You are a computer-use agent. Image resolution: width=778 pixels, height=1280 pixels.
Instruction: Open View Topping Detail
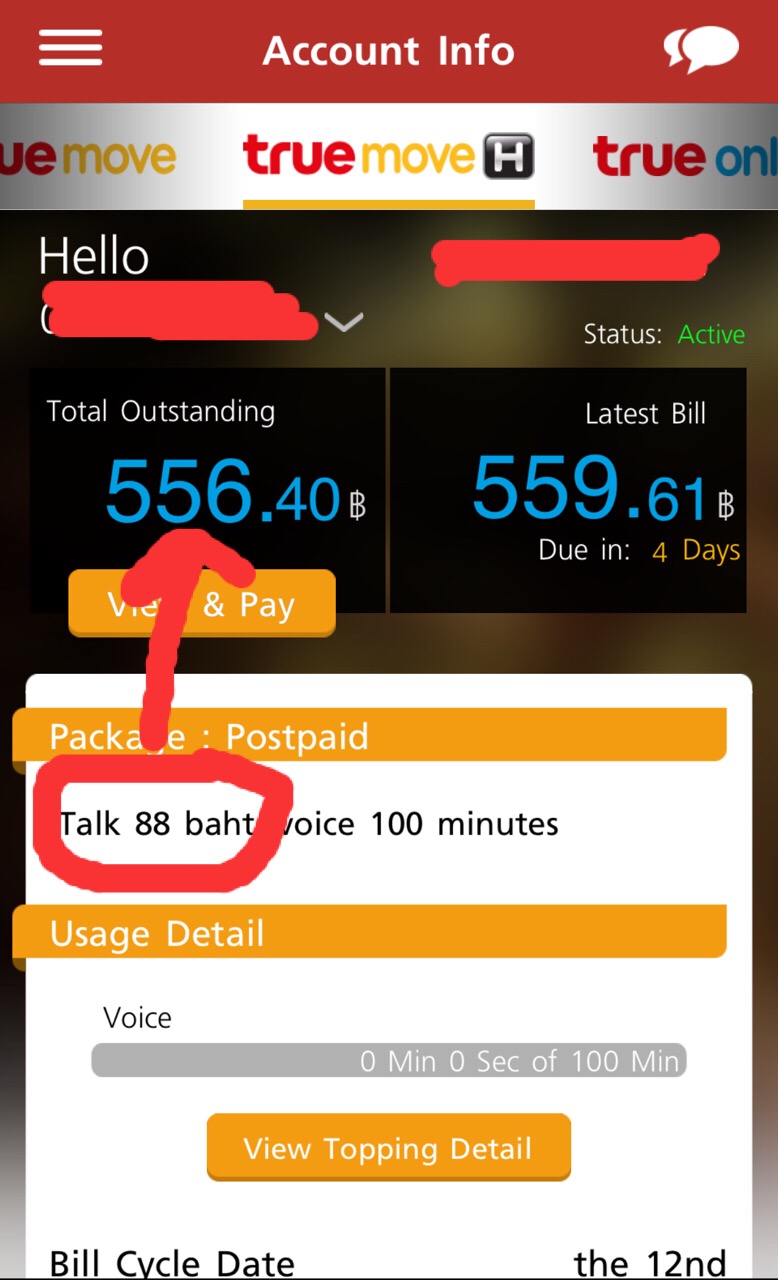[x=388, y=1147]
